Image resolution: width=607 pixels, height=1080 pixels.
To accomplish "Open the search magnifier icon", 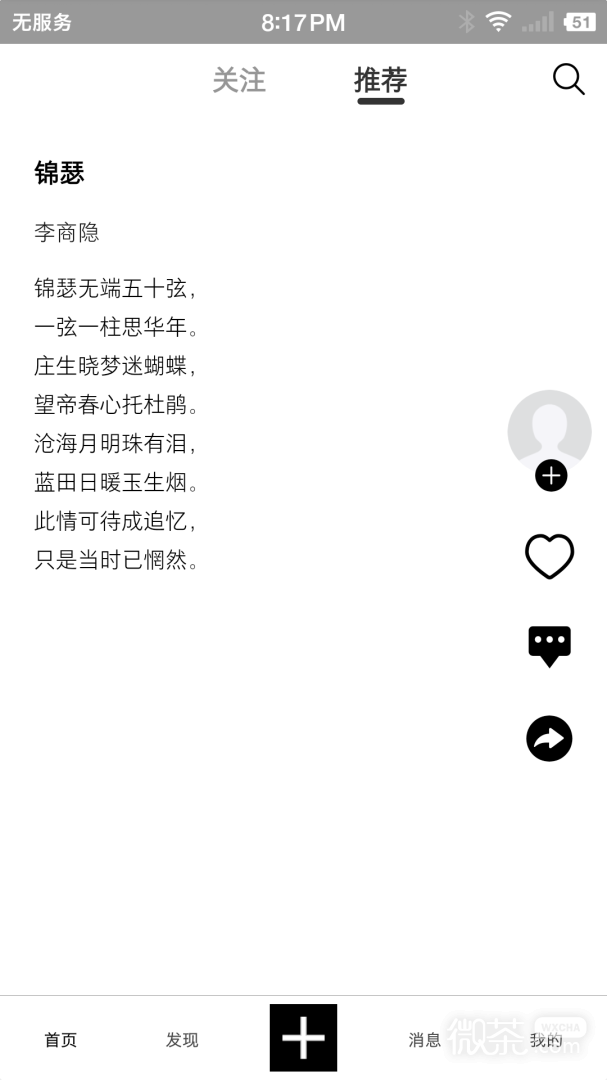I will click(568, 79).
